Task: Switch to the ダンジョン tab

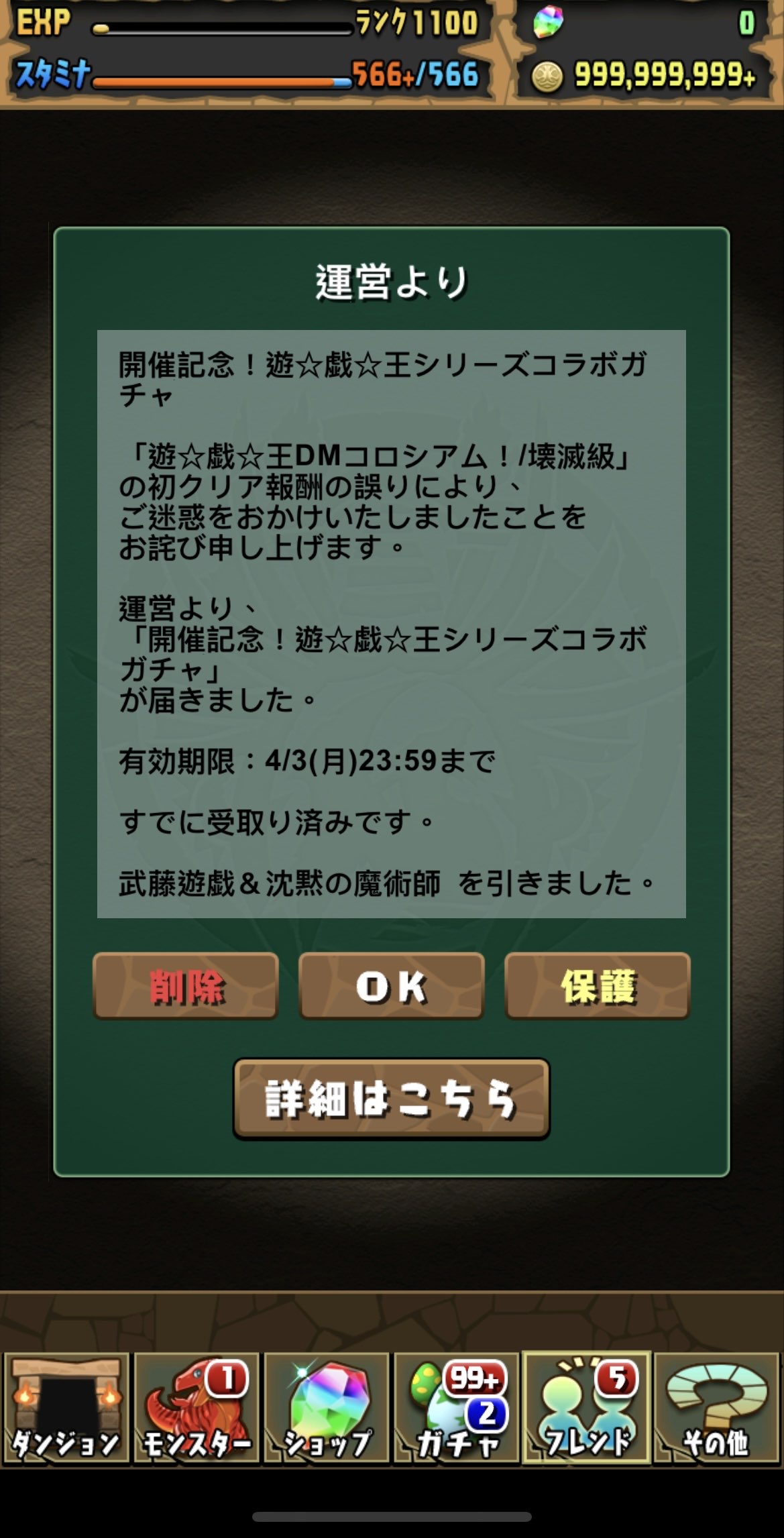Action: [x=66, y=1408]
